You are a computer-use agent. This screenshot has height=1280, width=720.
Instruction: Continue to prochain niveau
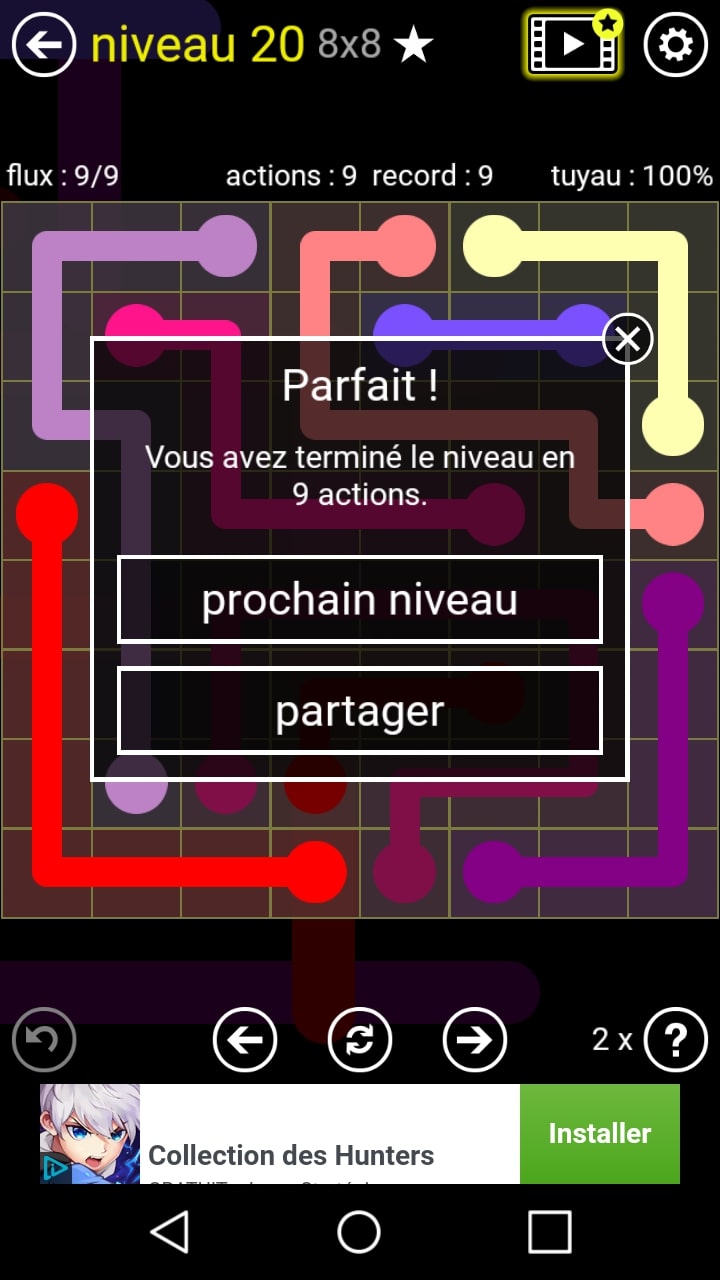pyautogui.click(x=360, y=600)
